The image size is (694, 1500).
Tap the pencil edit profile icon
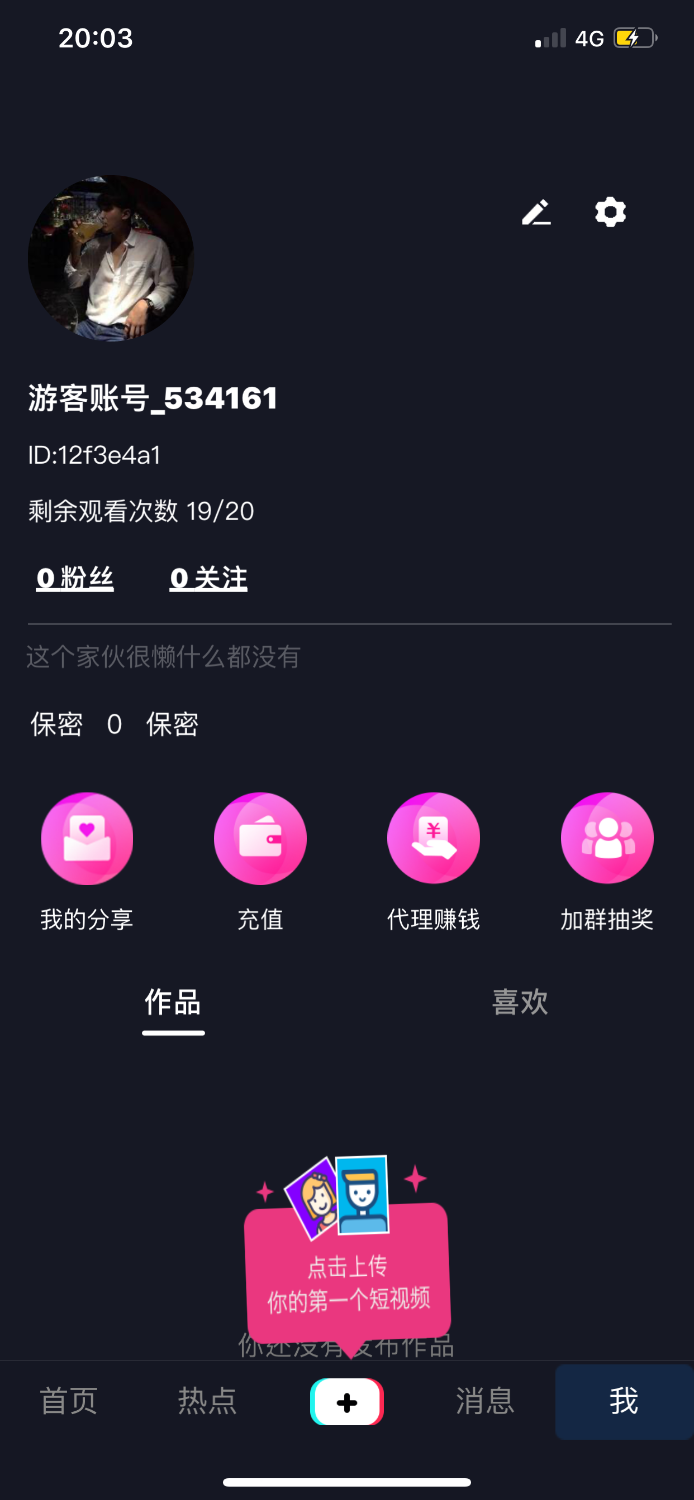tap(536, 212)
